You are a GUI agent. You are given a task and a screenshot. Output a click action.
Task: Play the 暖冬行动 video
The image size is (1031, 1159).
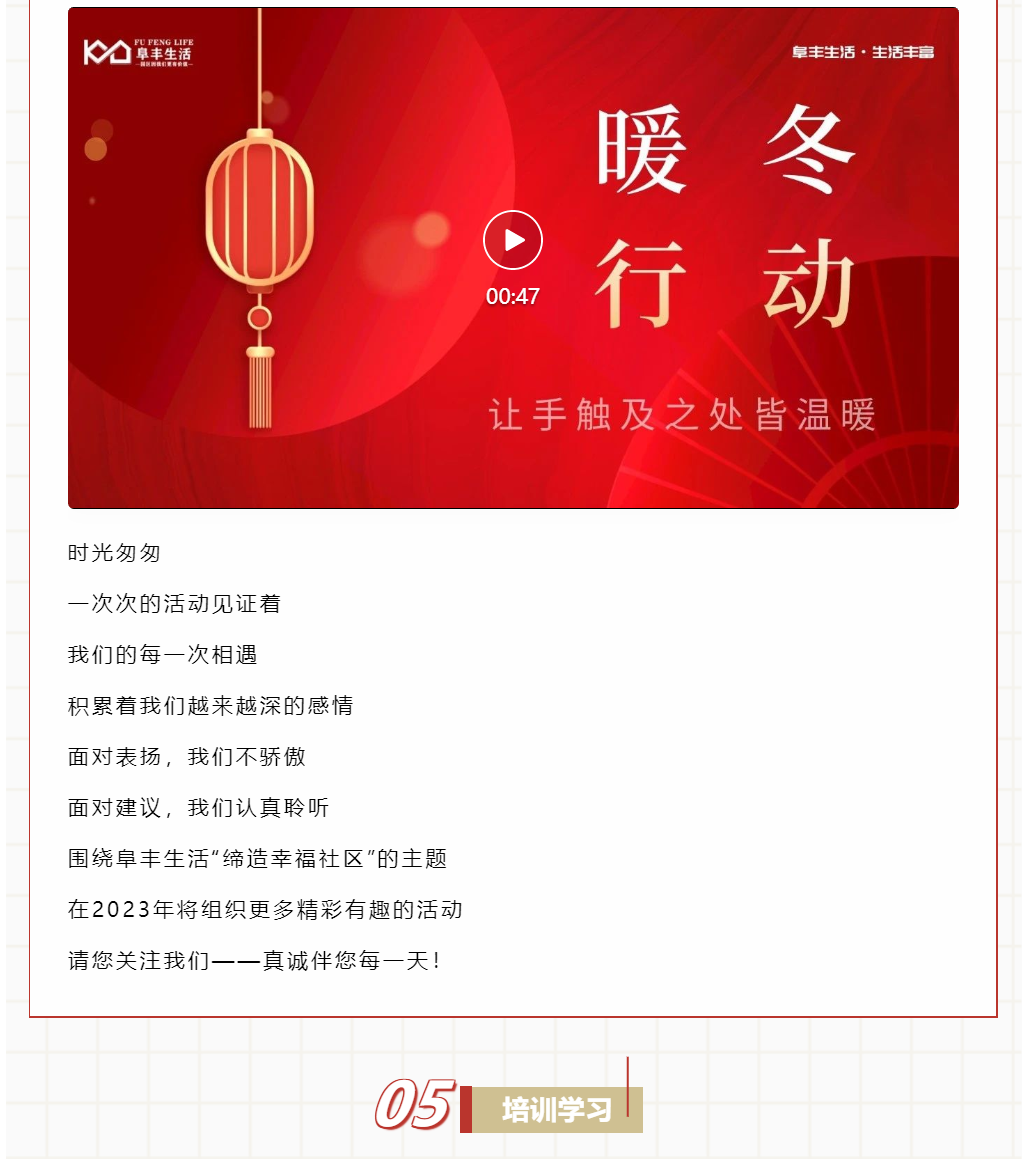[513, 241]
